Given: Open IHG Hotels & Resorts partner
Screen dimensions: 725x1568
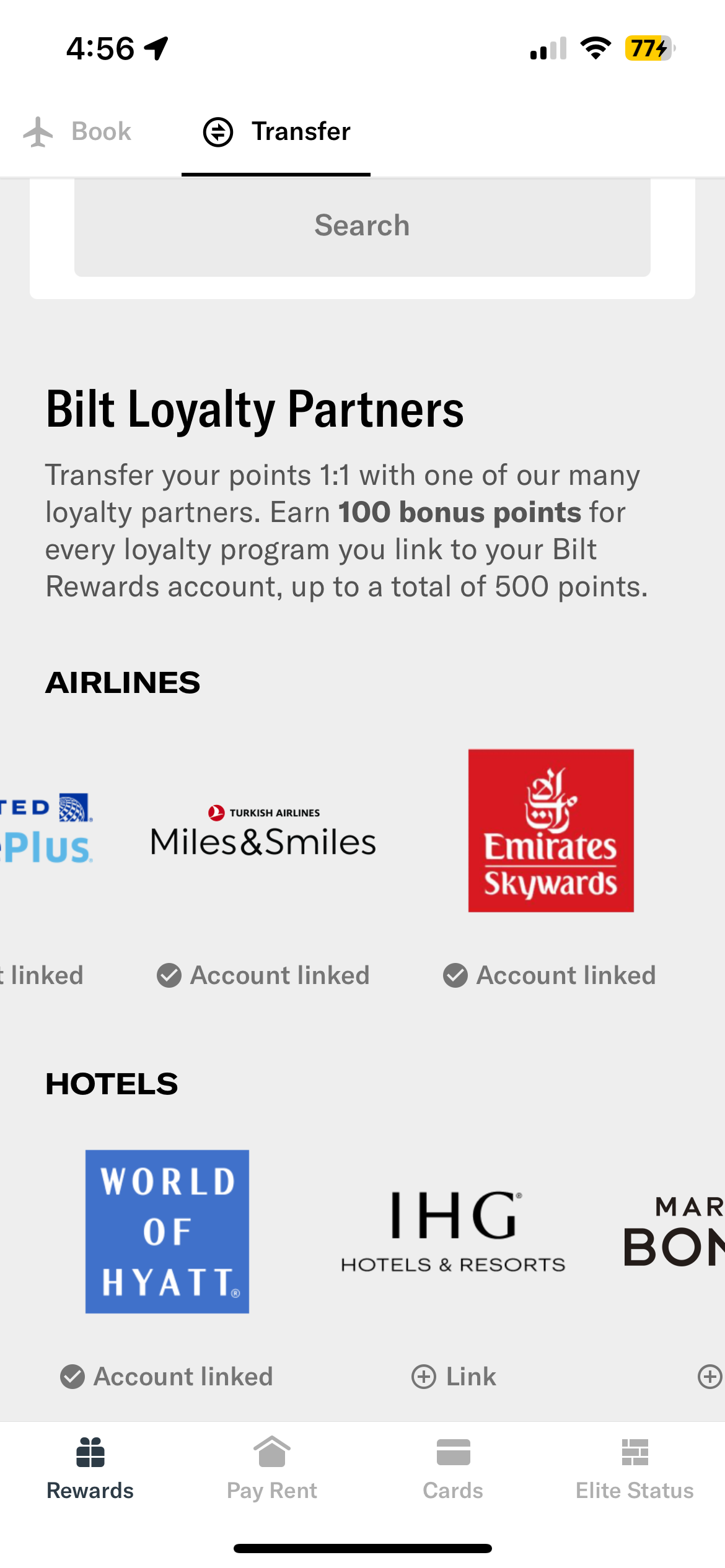Looking at the screenshot, I should (453, 1231).
